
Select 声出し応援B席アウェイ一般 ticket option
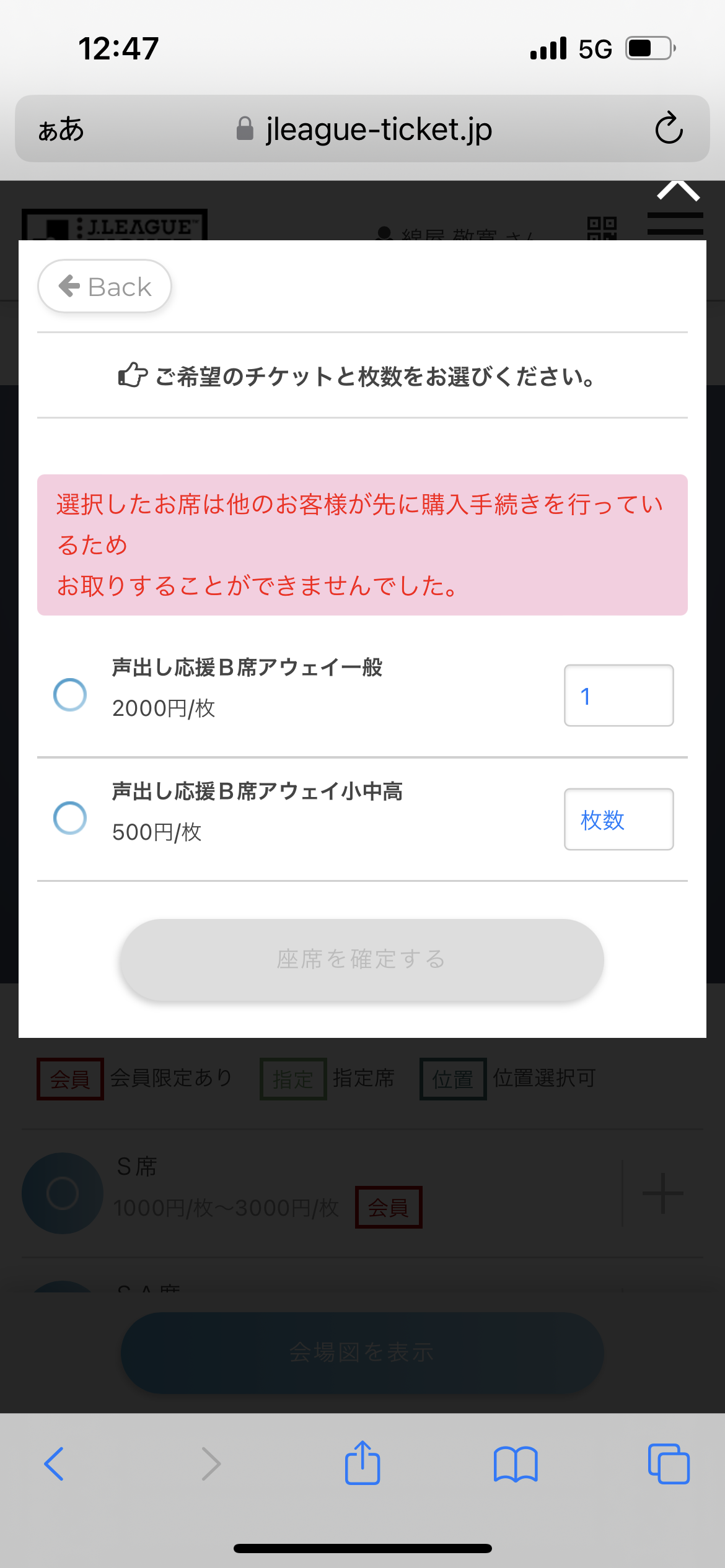[70, 695]
